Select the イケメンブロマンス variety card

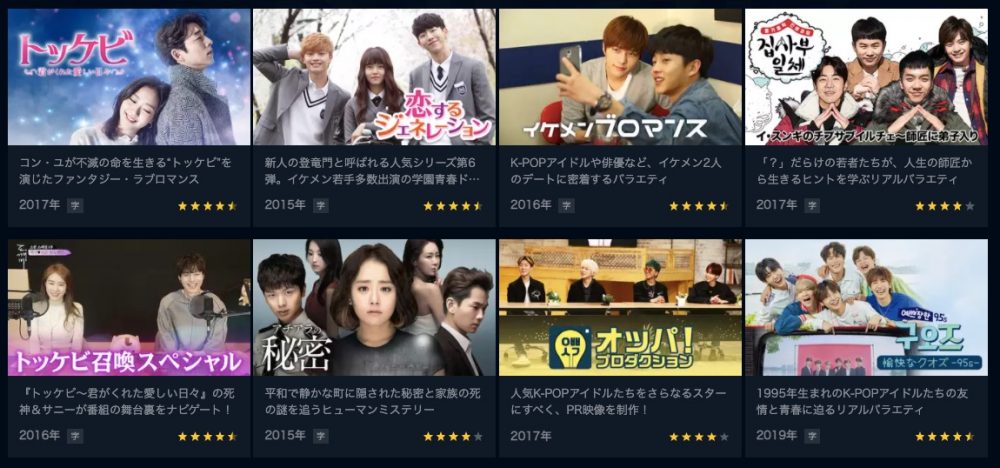(620, 80)
